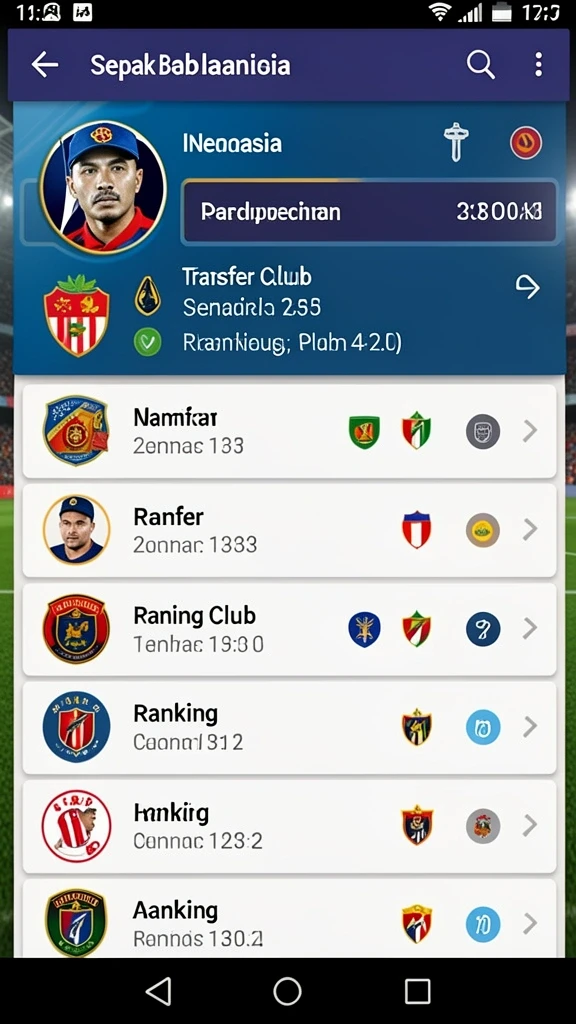This screenshot has width=576, height=1024.
Task: Open search in the app bar
Action: [x=481, y=65]
